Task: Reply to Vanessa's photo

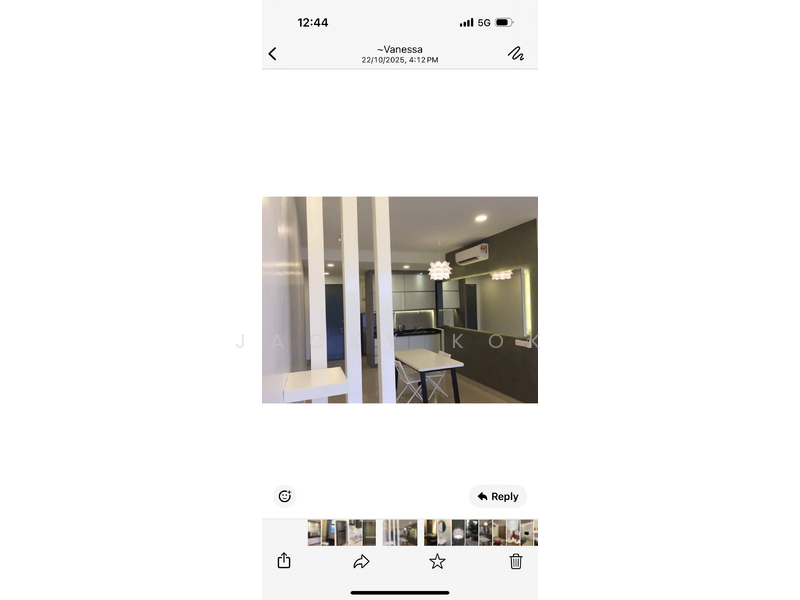Action: click(x=498, y=496)
